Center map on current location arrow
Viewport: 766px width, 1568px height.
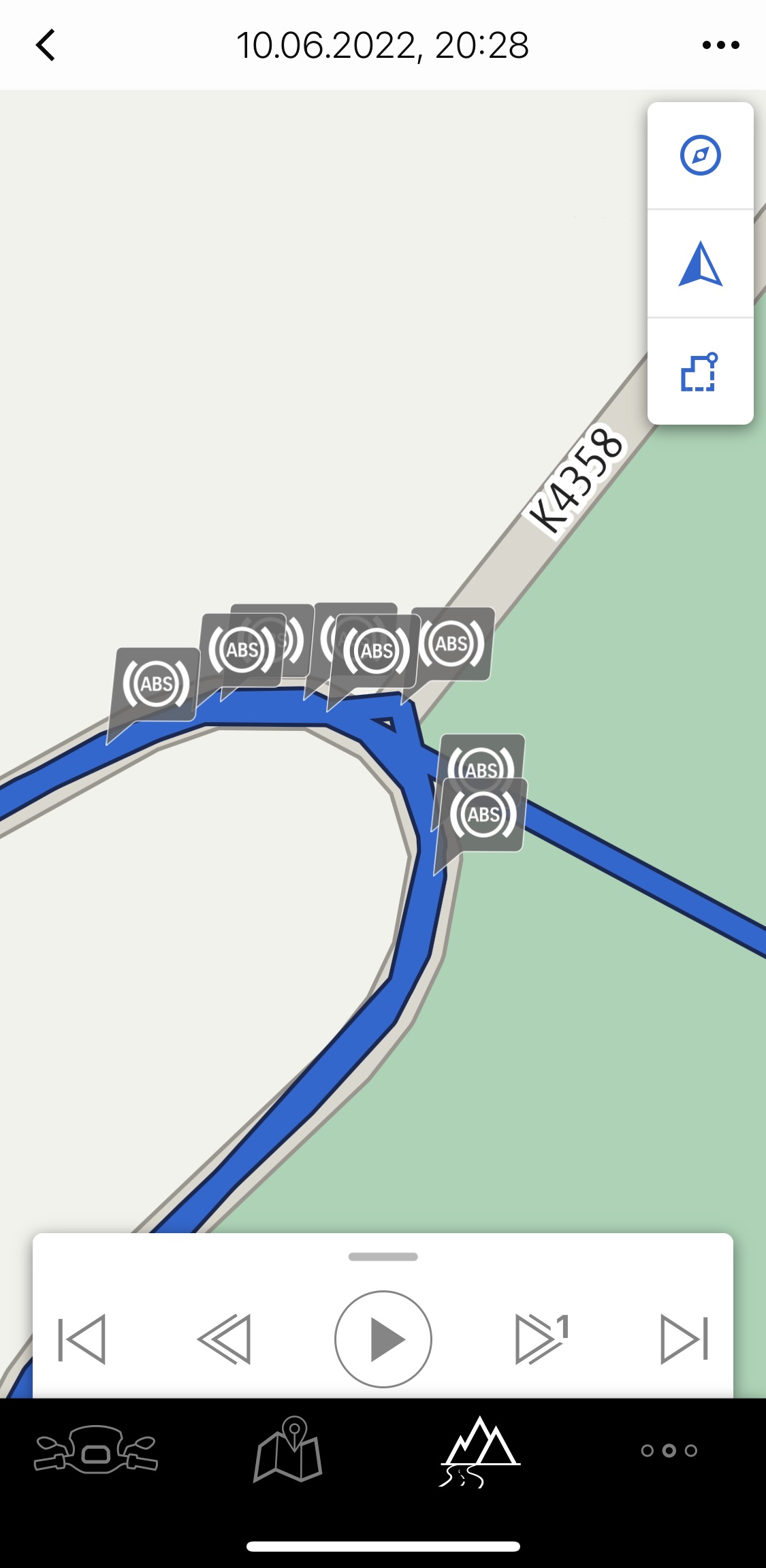700,264
